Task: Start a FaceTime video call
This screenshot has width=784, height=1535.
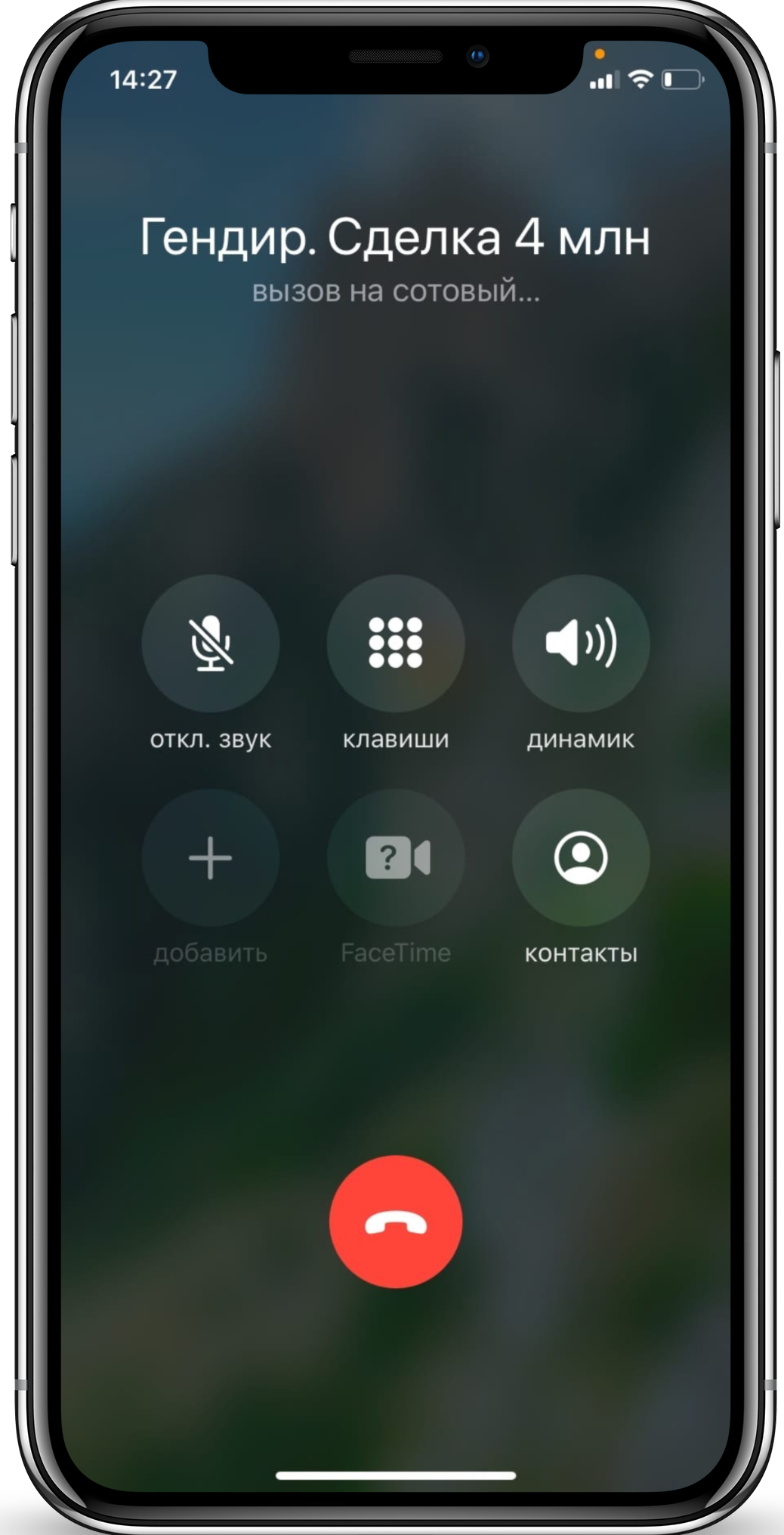Action: (395, 857)
